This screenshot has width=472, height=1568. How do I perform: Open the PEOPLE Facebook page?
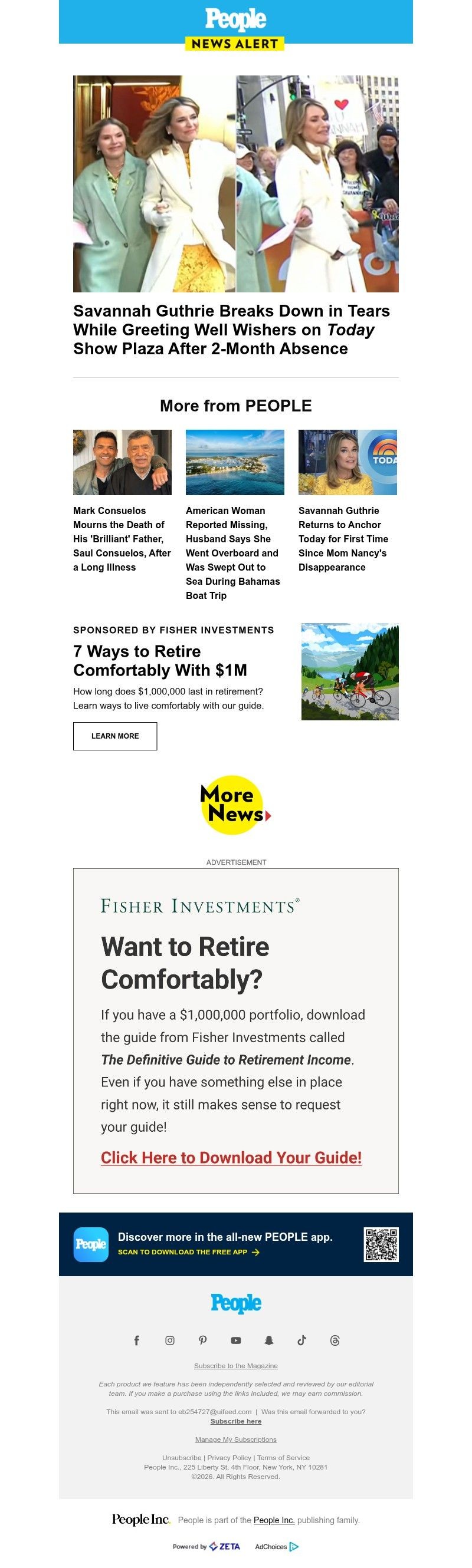(136, 1340)
